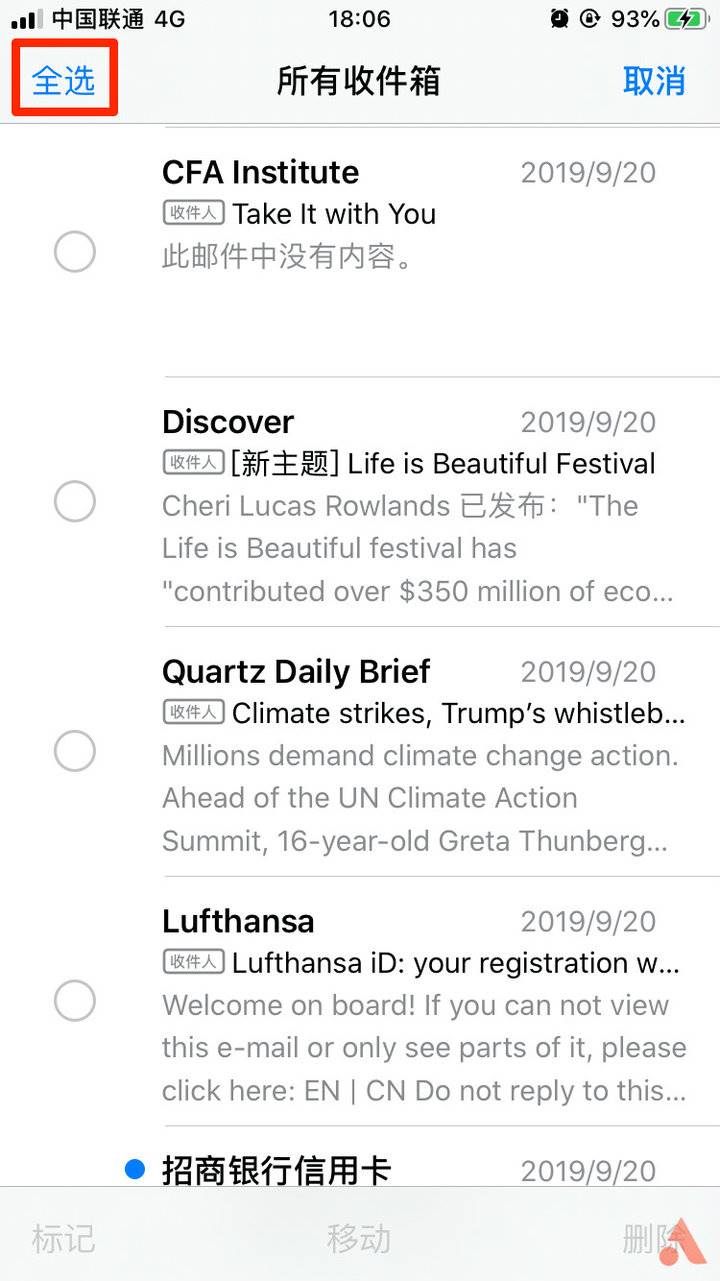The height and width of the screenshot is (1281, 720).
Task: Select the CFA Institute email circle
Action: [x=75, y=252]
